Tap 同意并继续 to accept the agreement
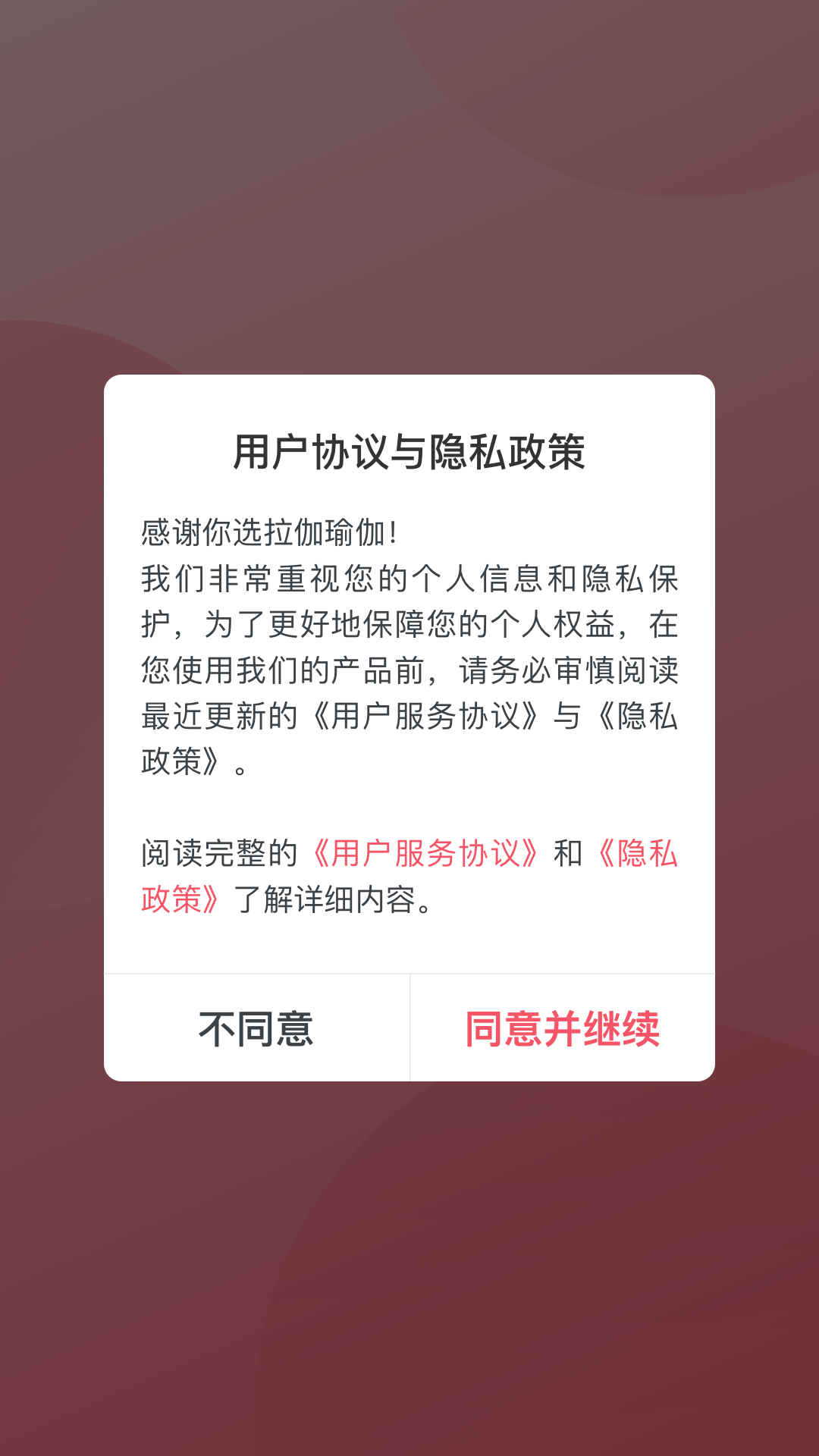 pos(562,1029)
